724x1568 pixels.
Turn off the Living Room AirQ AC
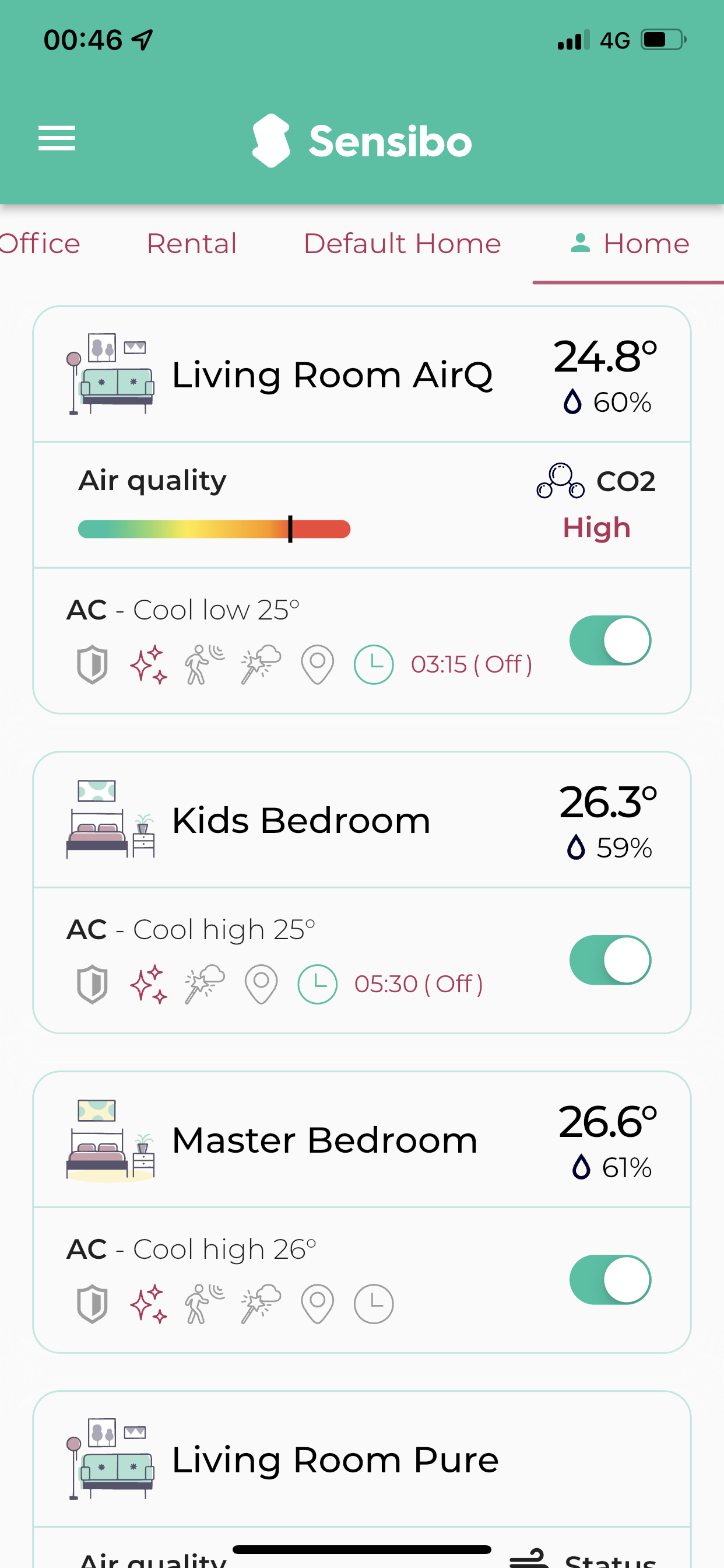coord(610,640)
